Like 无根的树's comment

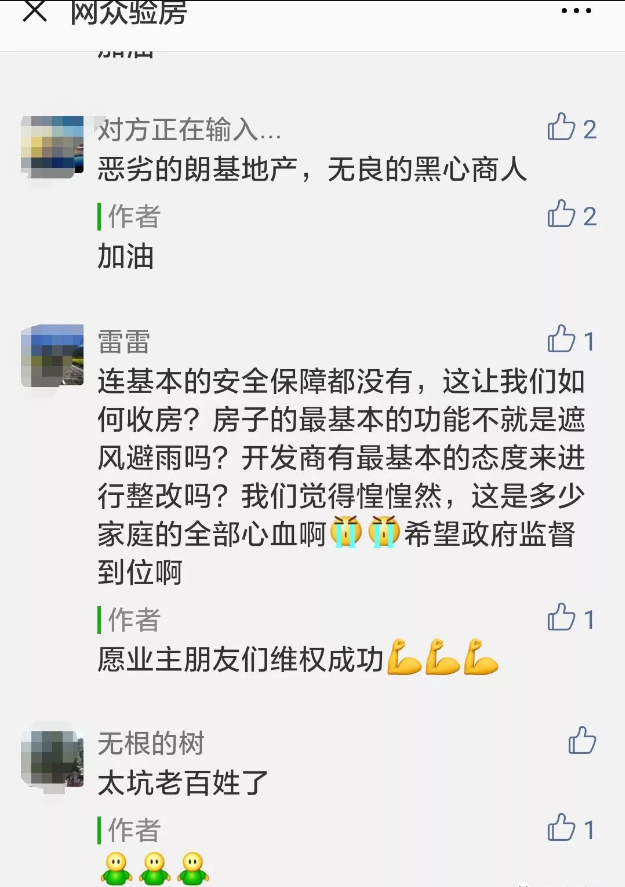(581, 741)
